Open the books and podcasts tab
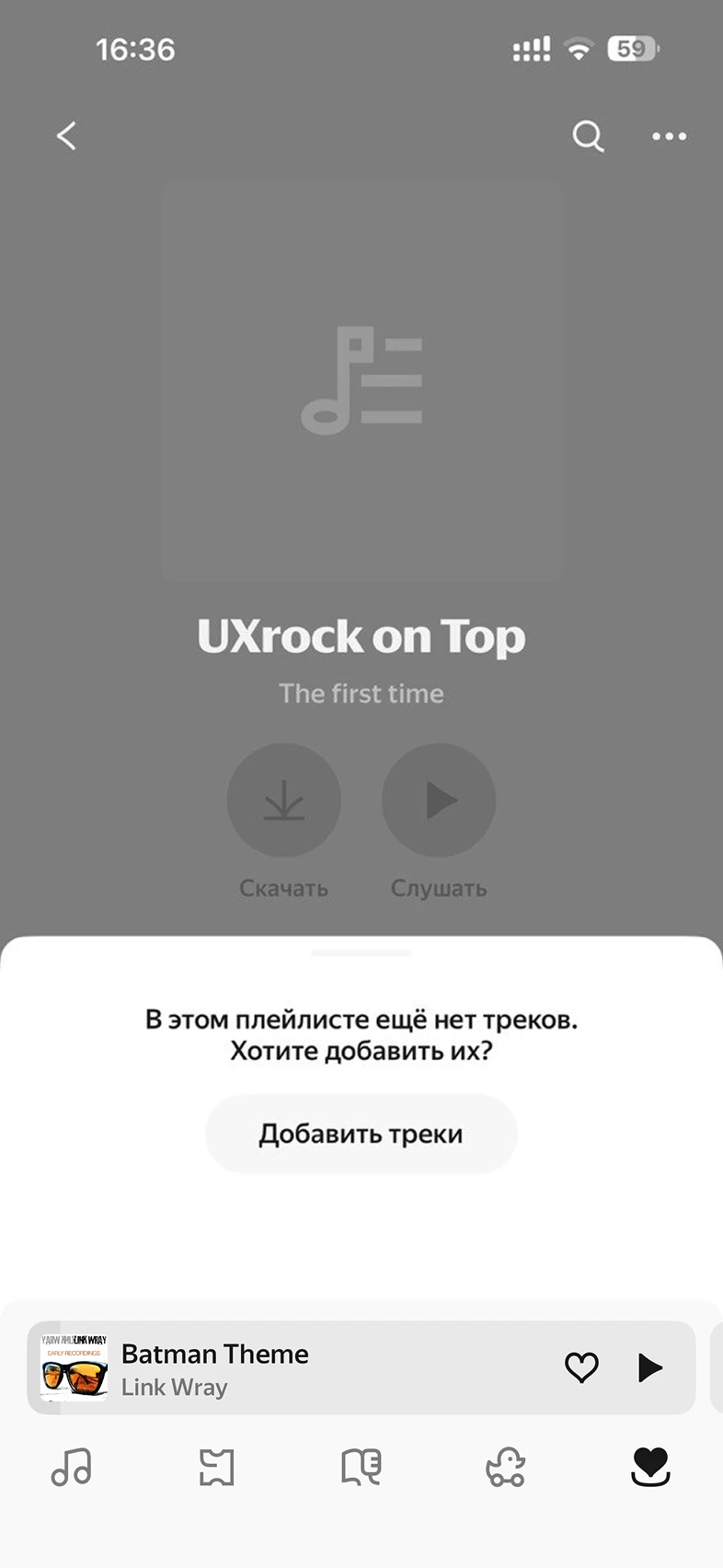Viewport: 723px width, 1568px height. coord(361,1467)
